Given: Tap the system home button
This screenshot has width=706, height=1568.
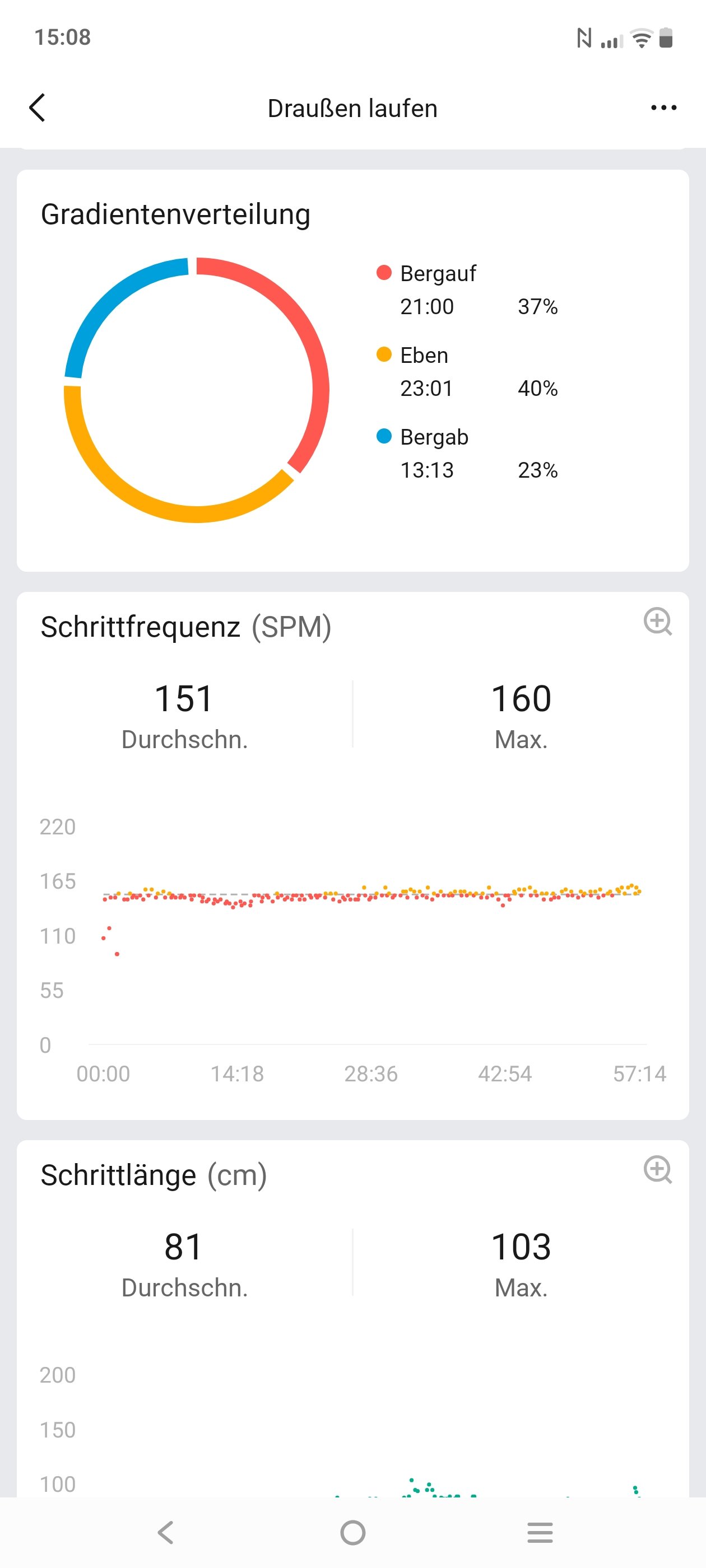Looking at the screenshot, I should pyautogui.click(x=352, y=1532).
